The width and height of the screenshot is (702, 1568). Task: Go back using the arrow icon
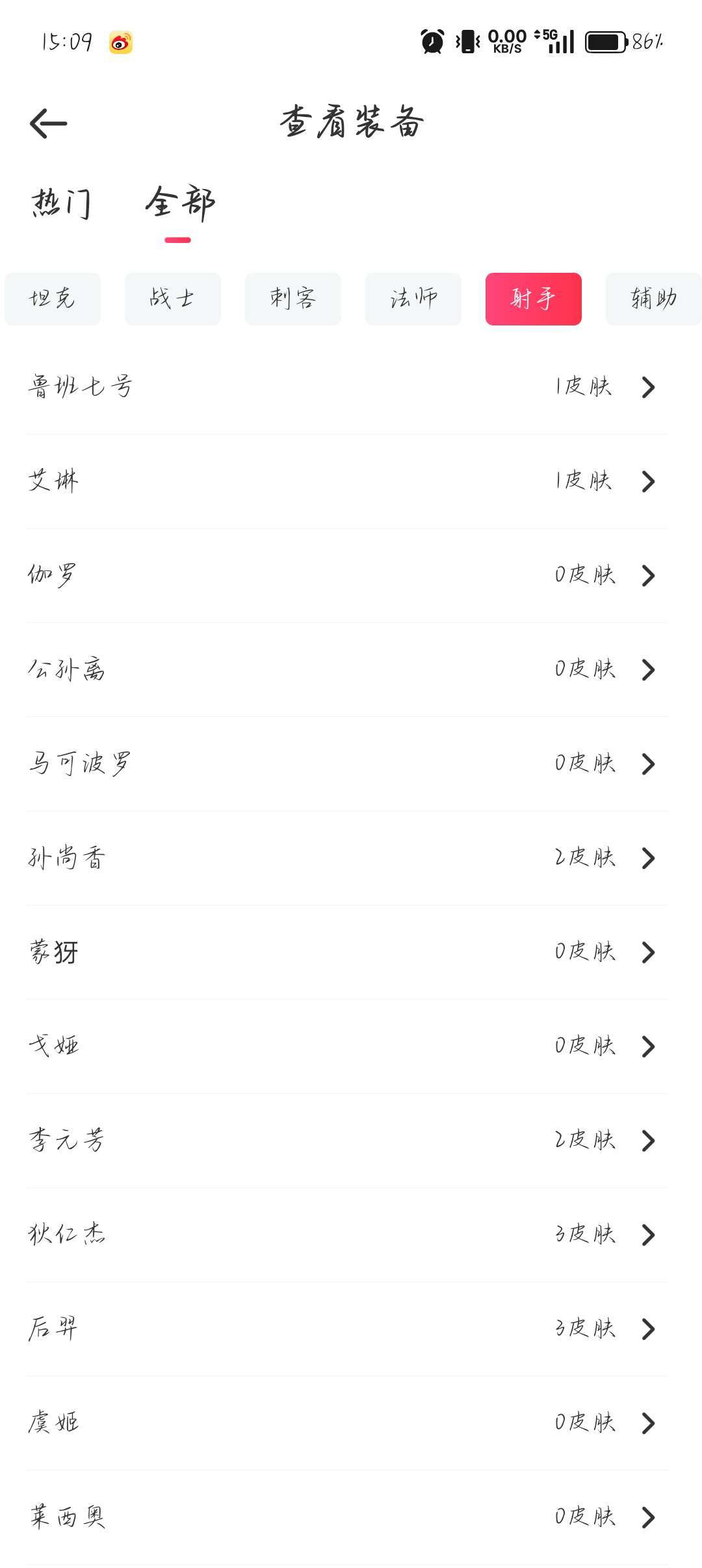(49, 123)
